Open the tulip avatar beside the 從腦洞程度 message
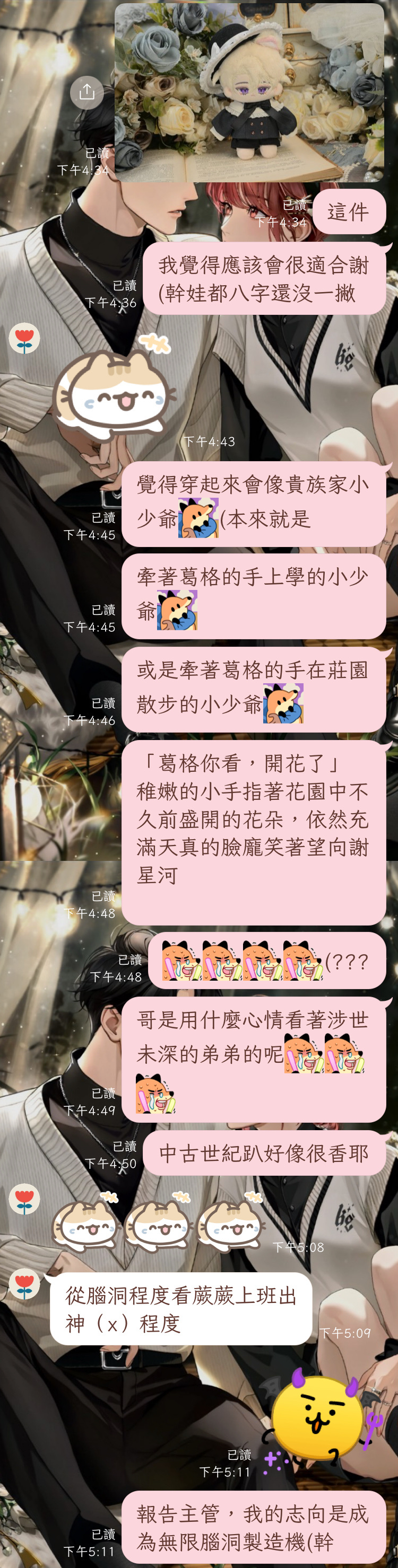Image resolution: width=398 pixels, height=1568 pixels. click(24, 1284)
